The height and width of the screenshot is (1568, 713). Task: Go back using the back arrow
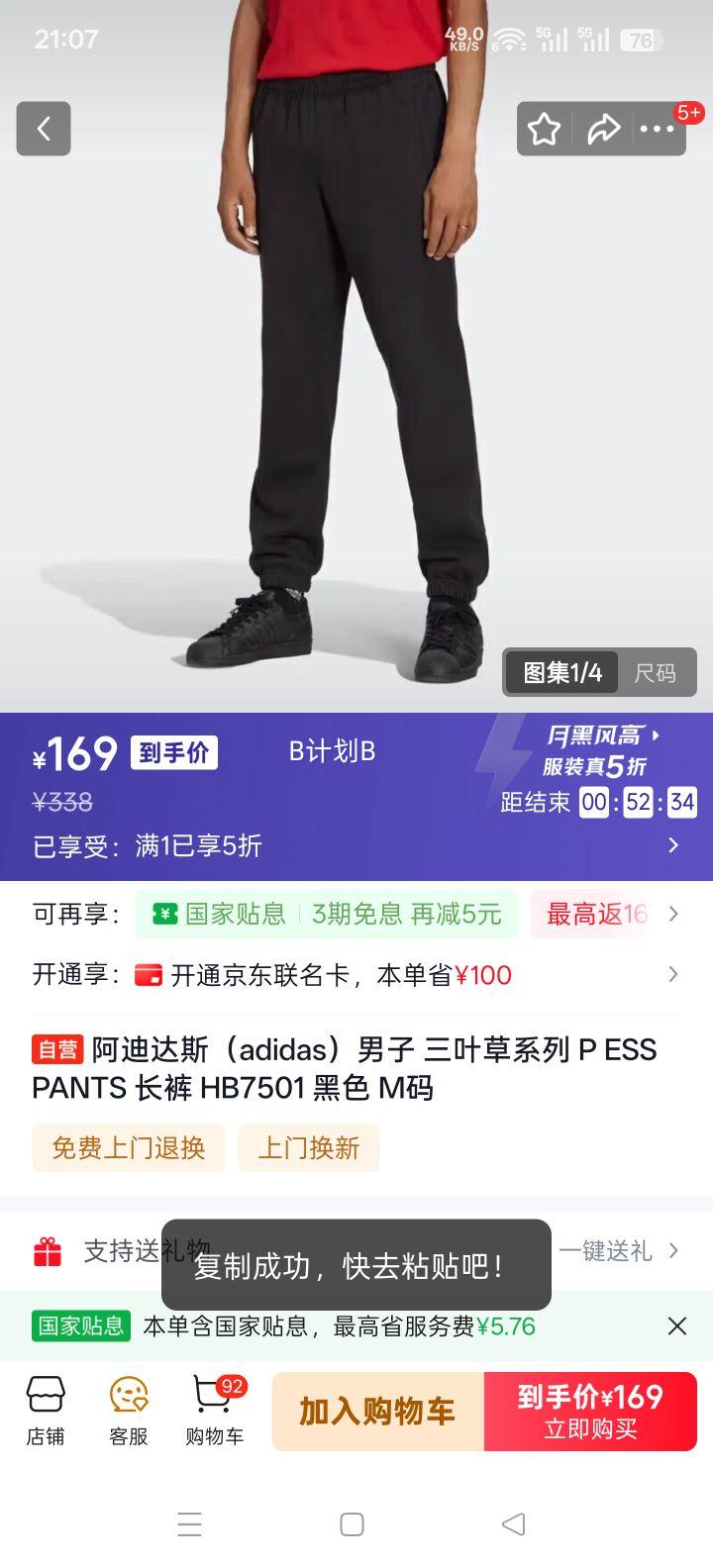coord(43,129)
